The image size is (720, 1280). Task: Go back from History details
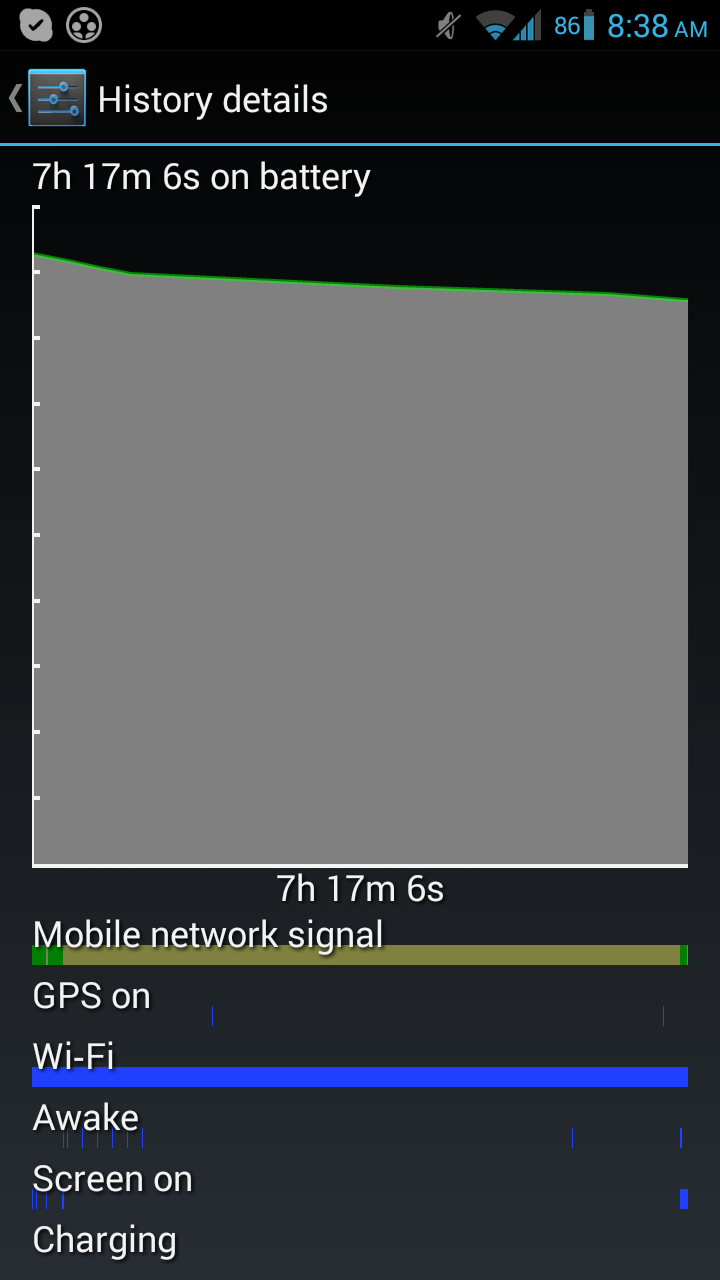pyautogui.click(x=47, y=98)
